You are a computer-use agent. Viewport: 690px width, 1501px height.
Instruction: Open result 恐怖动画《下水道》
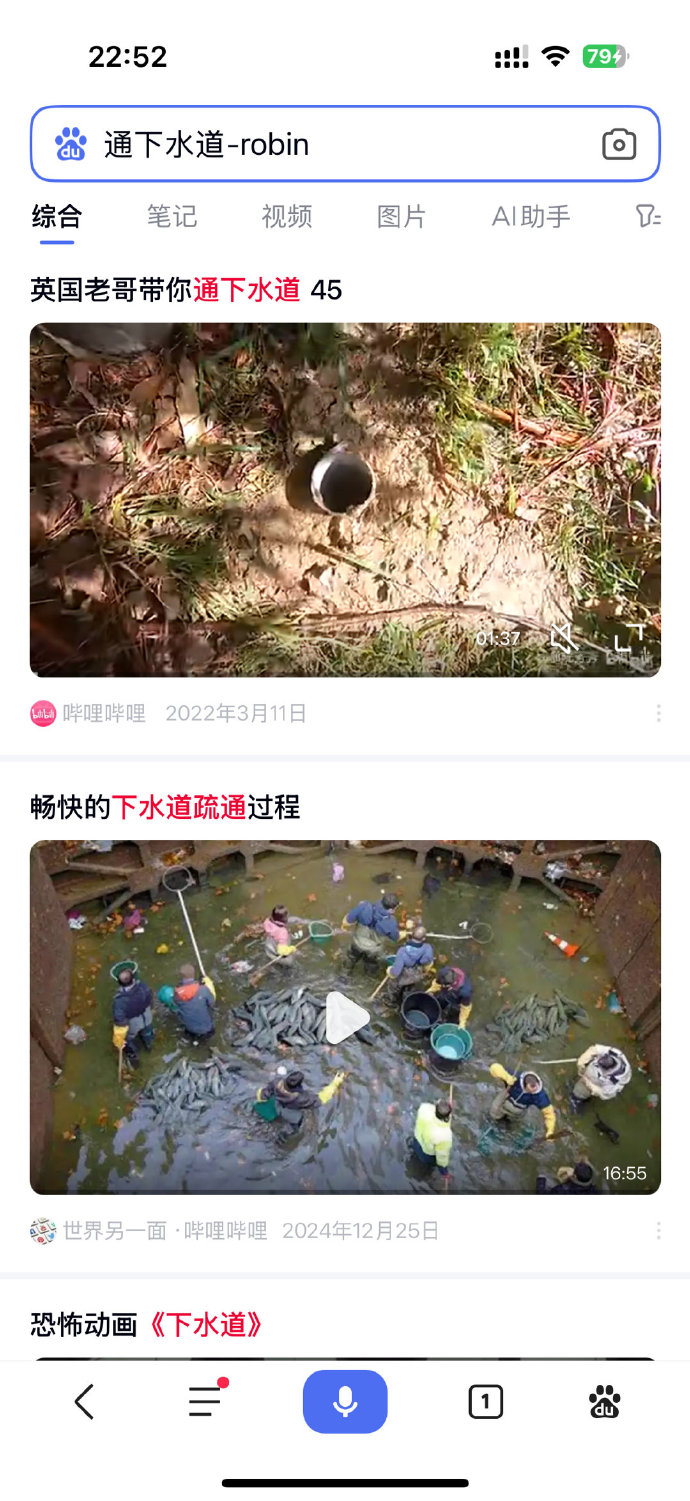148,1325
